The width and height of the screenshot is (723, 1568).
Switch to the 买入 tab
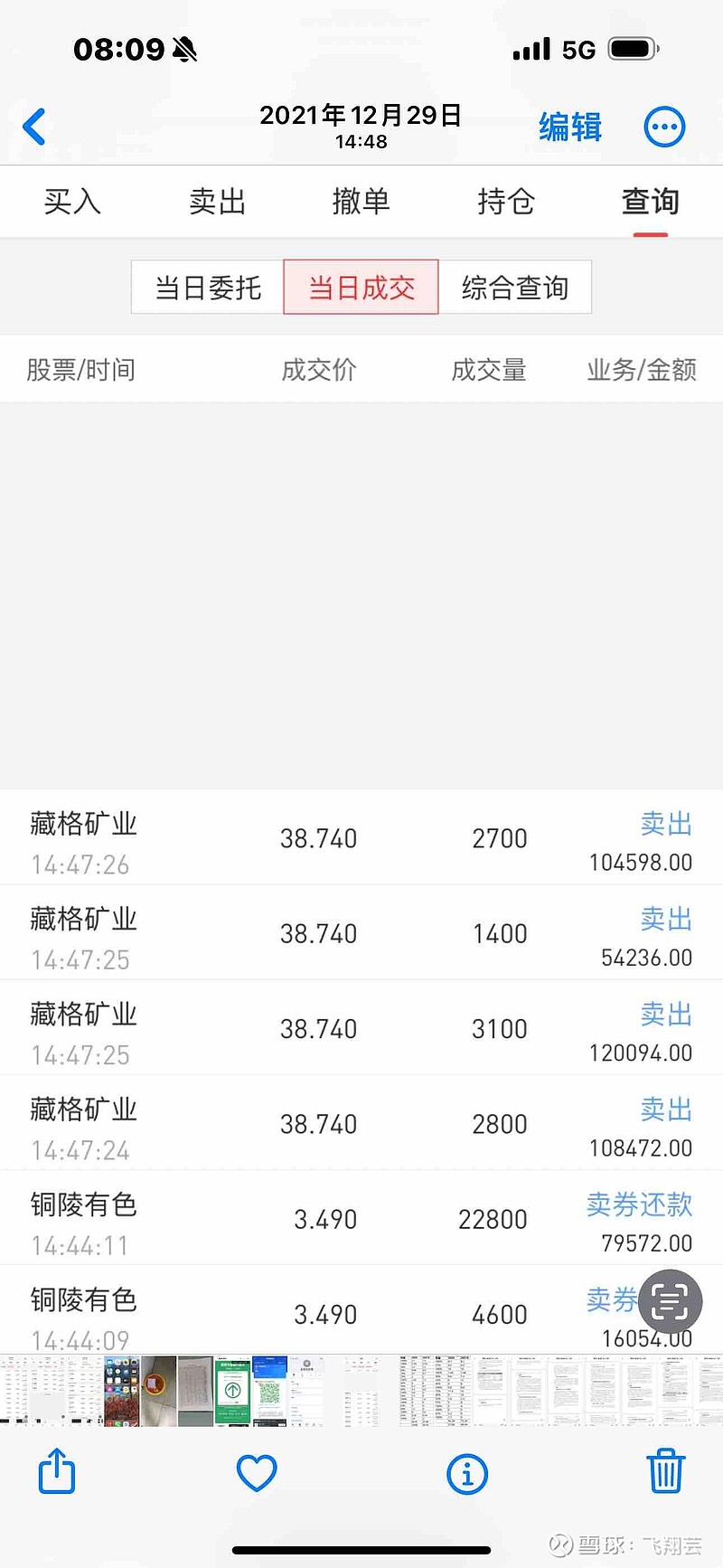[70, 202]
